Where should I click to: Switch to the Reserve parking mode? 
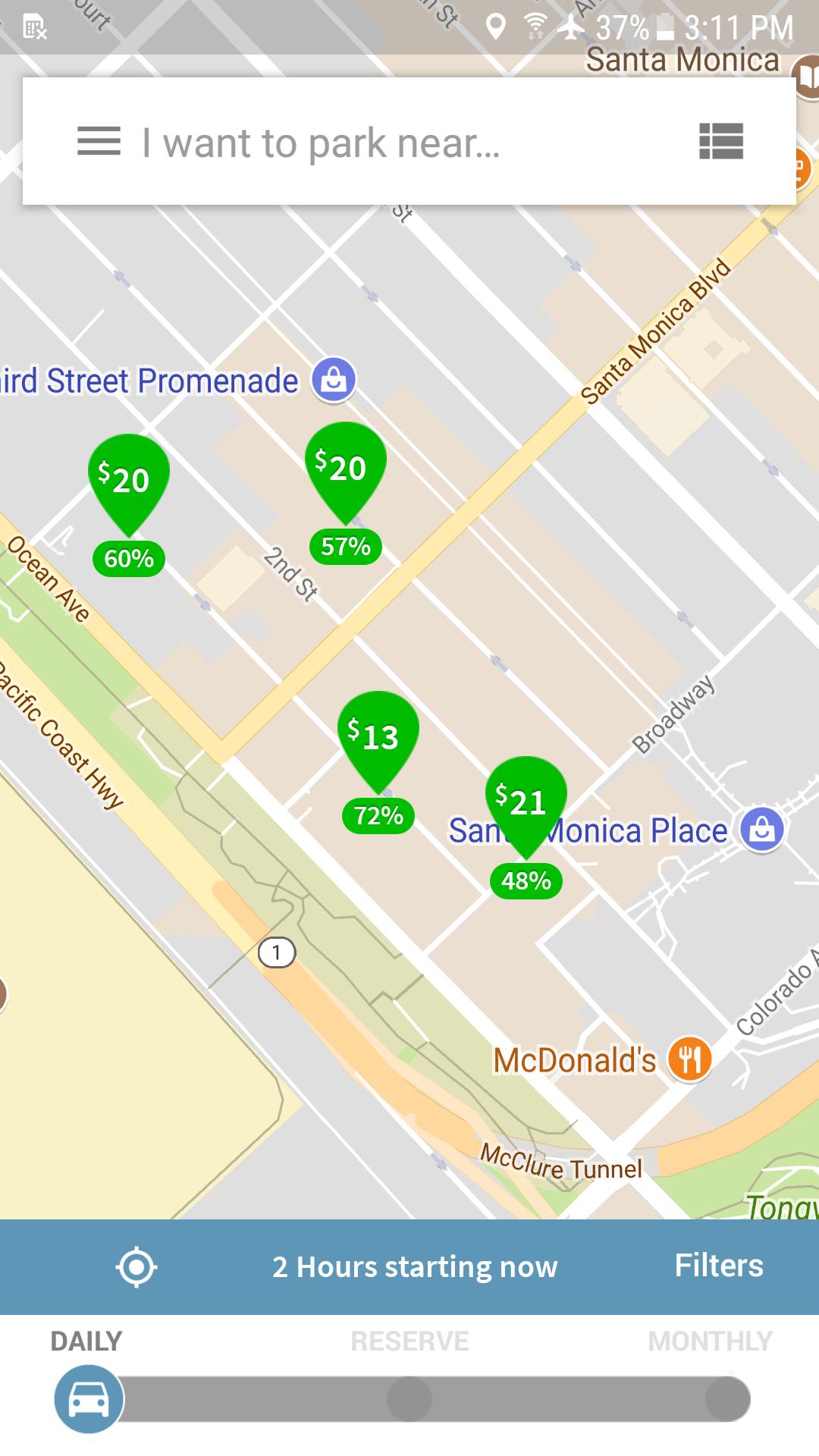(x=409, y=1398)
